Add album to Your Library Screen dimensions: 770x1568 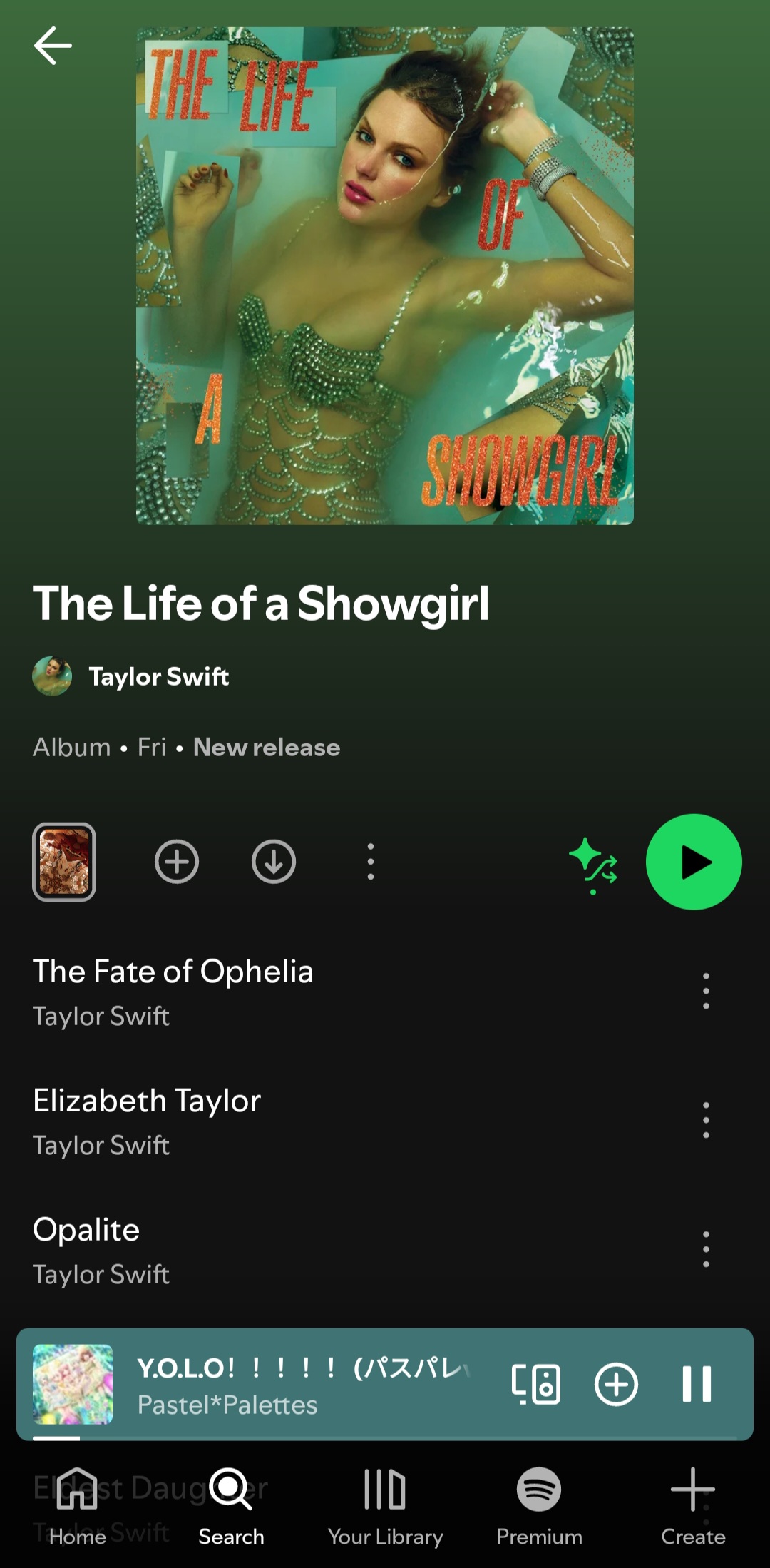(177, 862)
